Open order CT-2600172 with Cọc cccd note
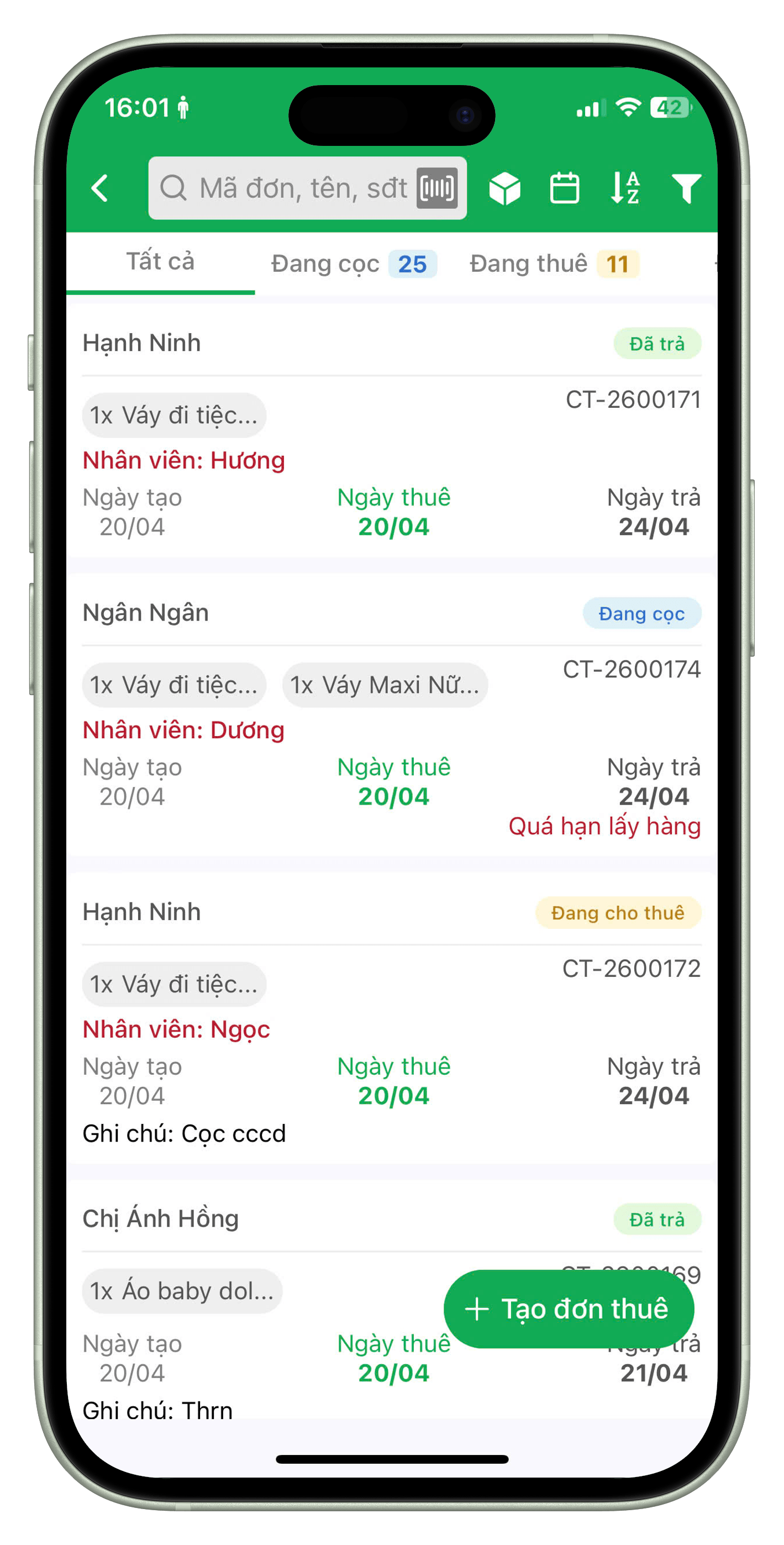The image size is (784, 1545). click(391, 1020)
